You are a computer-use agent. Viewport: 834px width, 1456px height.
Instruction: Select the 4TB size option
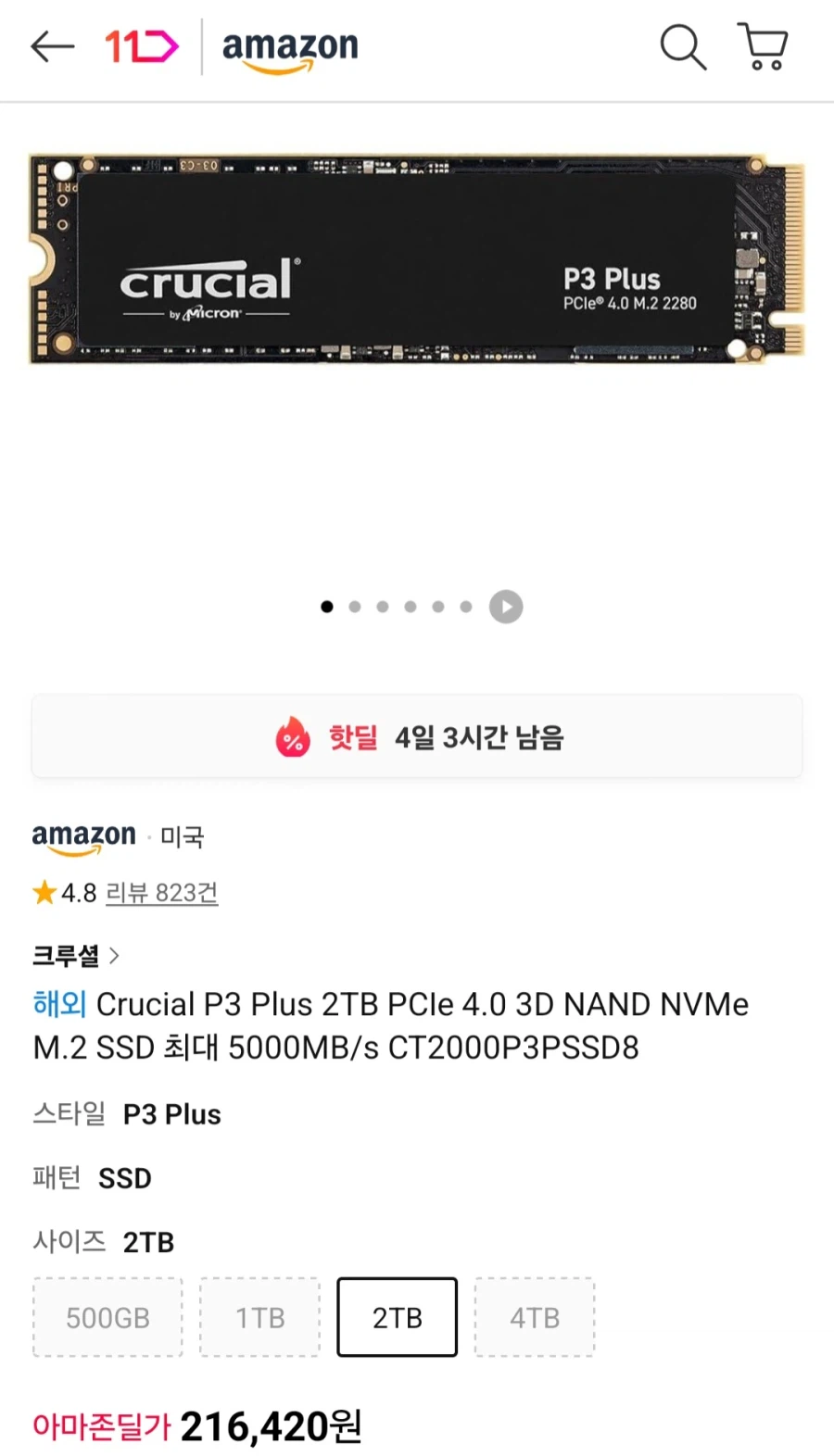click(x=535, y=1317)
